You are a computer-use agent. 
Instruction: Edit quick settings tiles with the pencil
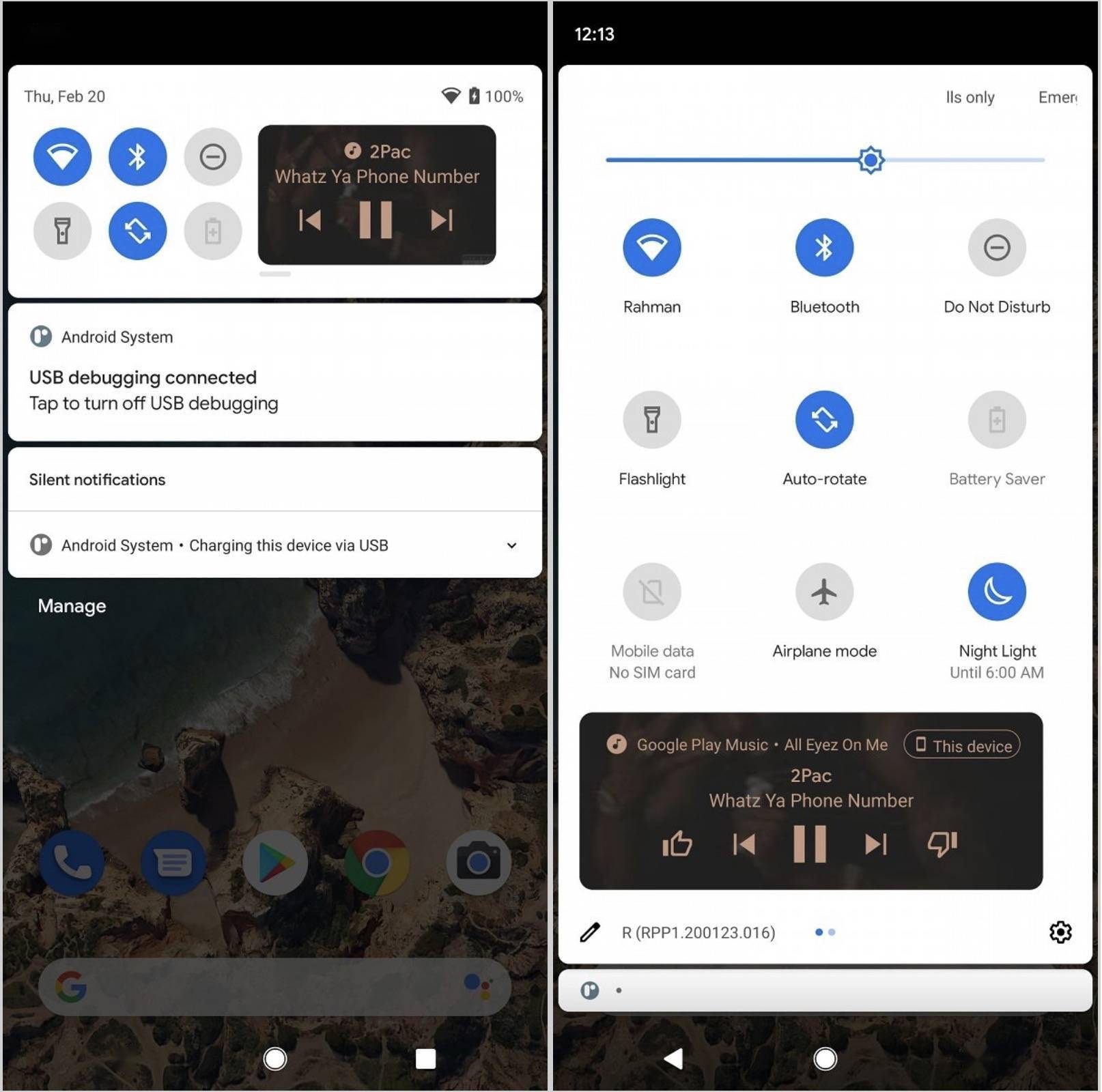[x=590, y=932]
